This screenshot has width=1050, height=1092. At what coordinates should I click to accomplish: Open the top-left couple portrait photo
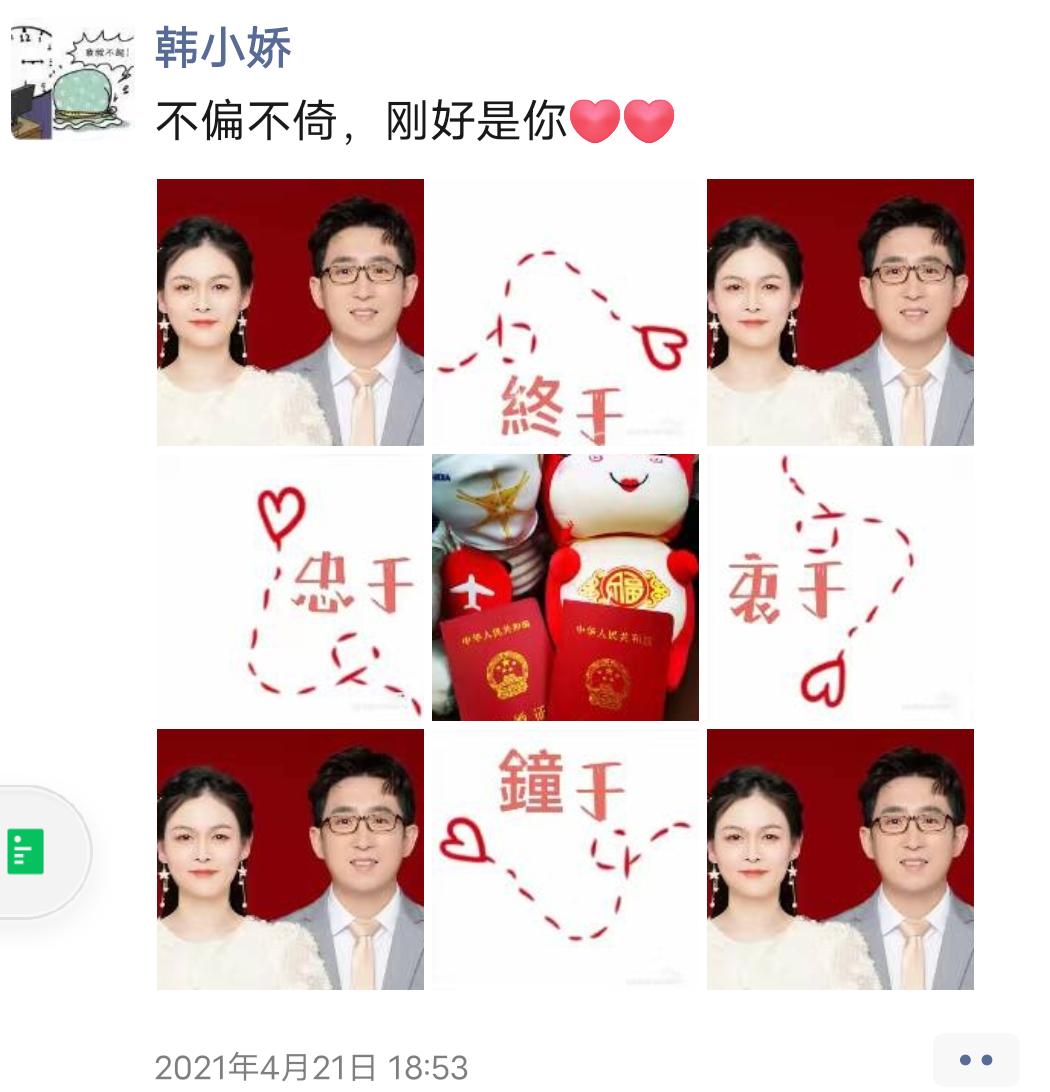(x=289, y=311)
